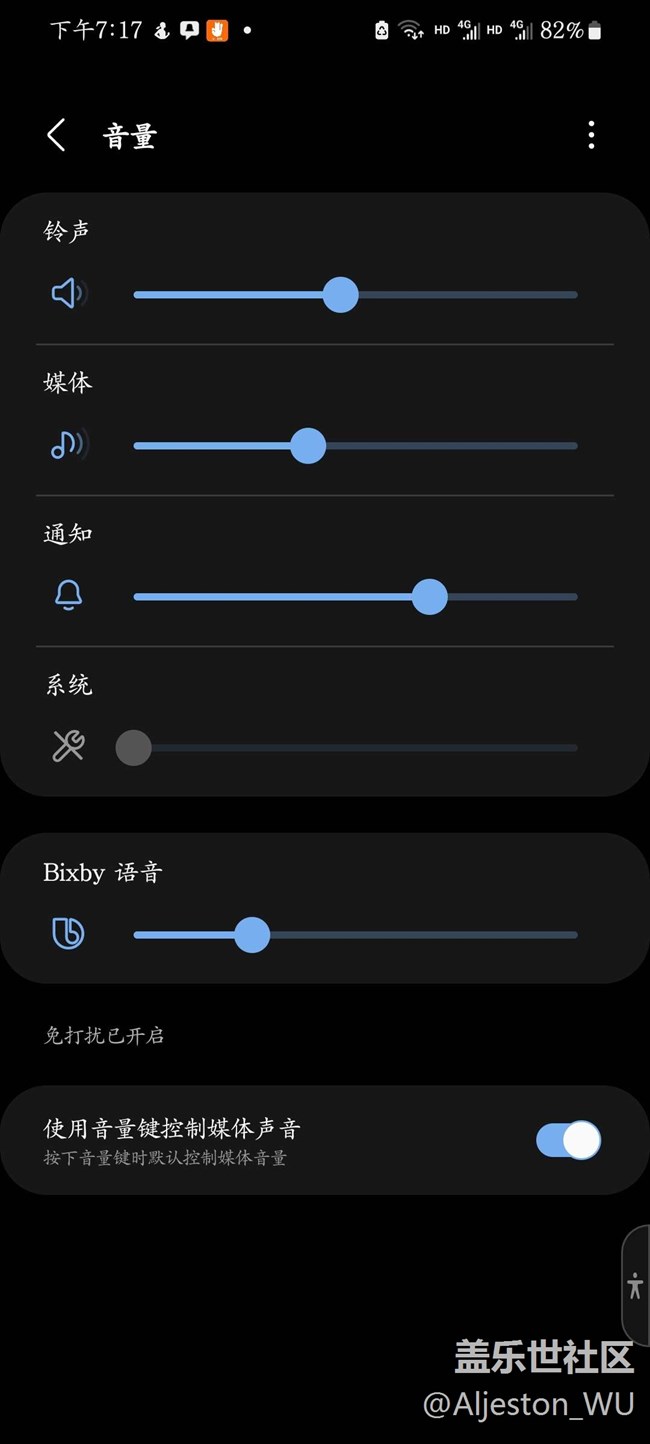The width and height of the screenshot is (650, 1444).
Task: Toggle 使用音量键控制媒体声音 switch off
Action: tap(569, 1140)
